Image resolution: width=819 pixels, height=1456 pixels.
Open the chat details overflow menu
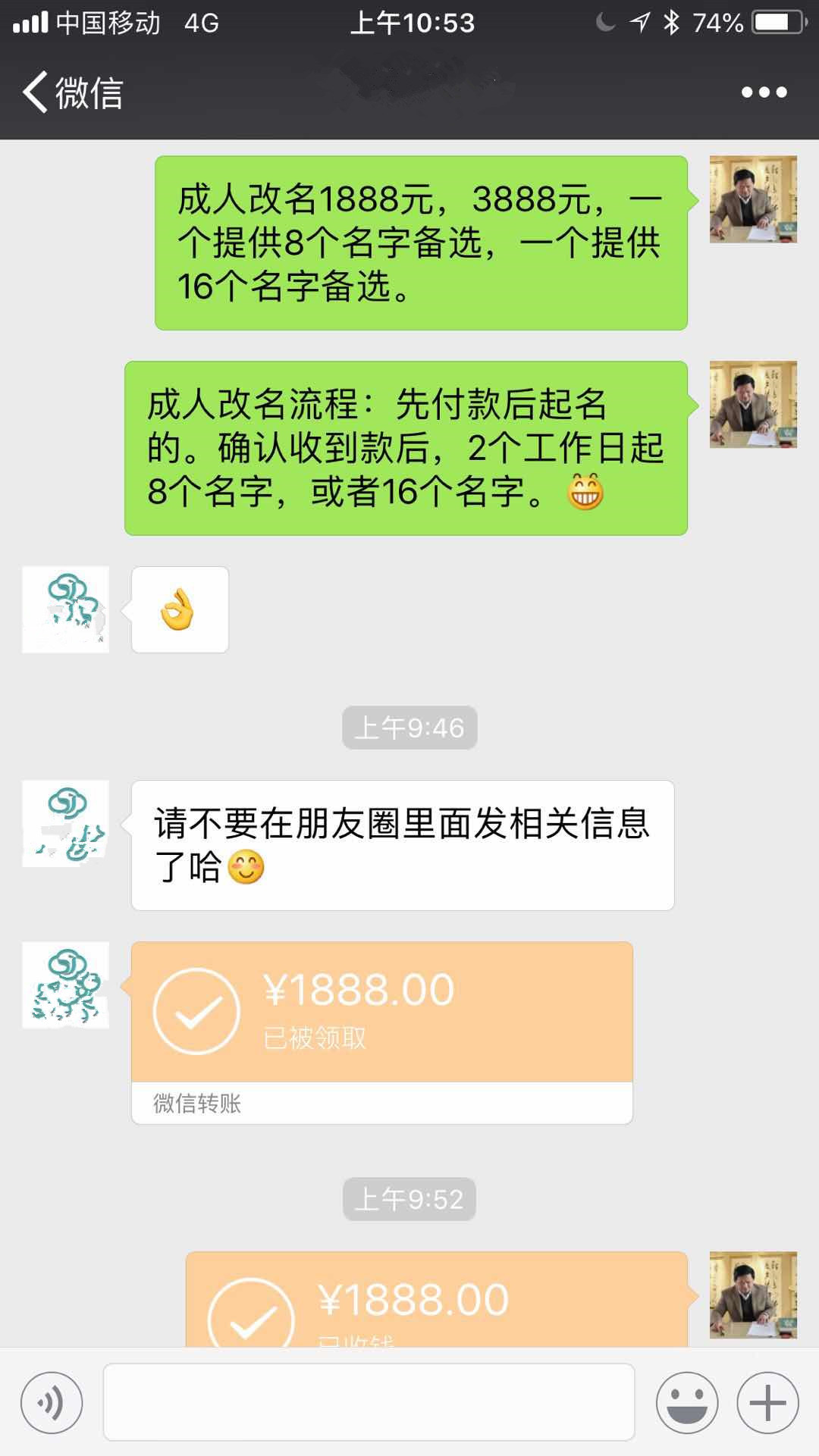[x=764, y=92]
